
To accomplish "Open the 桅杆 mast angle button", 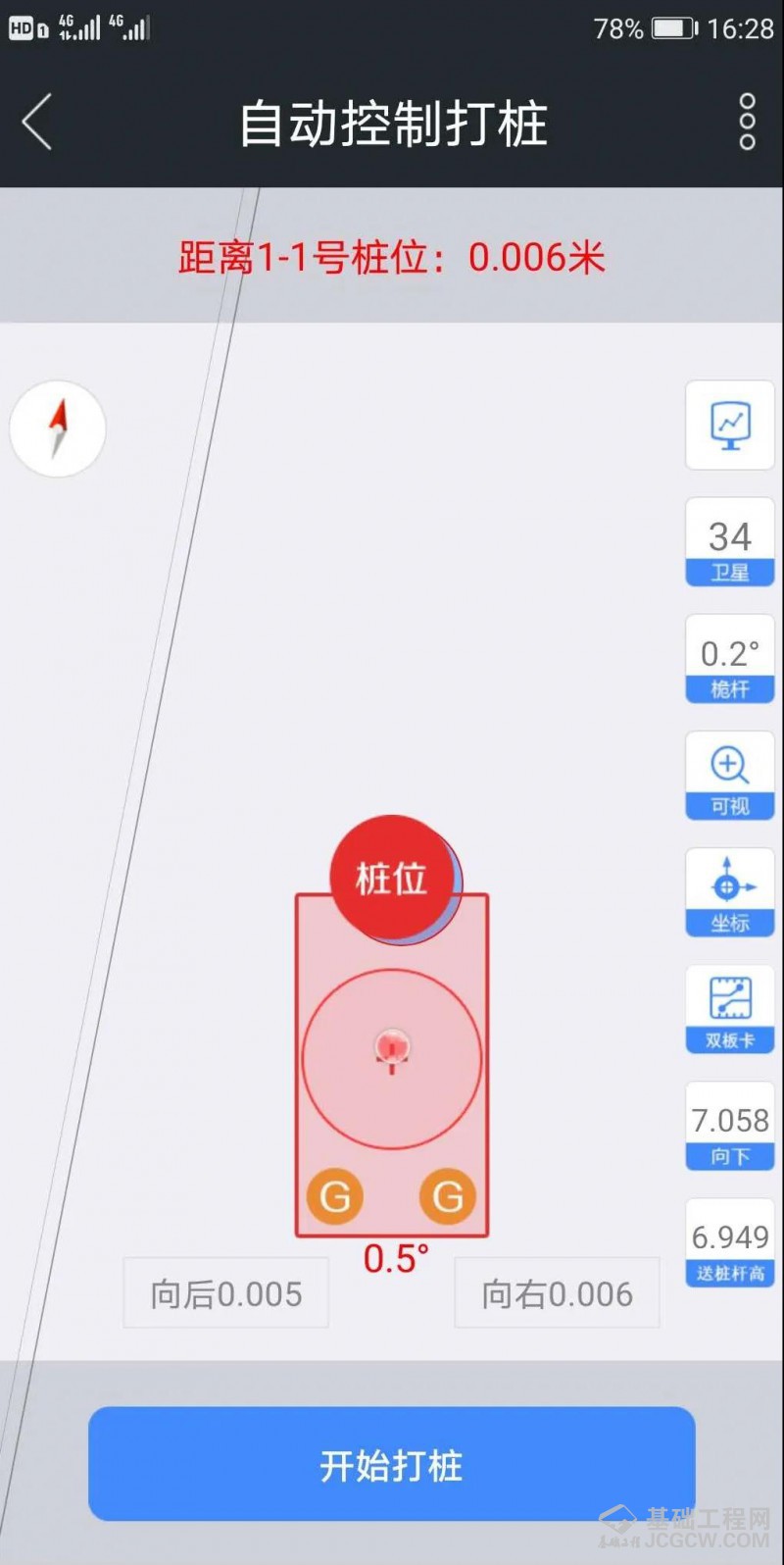I will [730, 659].
